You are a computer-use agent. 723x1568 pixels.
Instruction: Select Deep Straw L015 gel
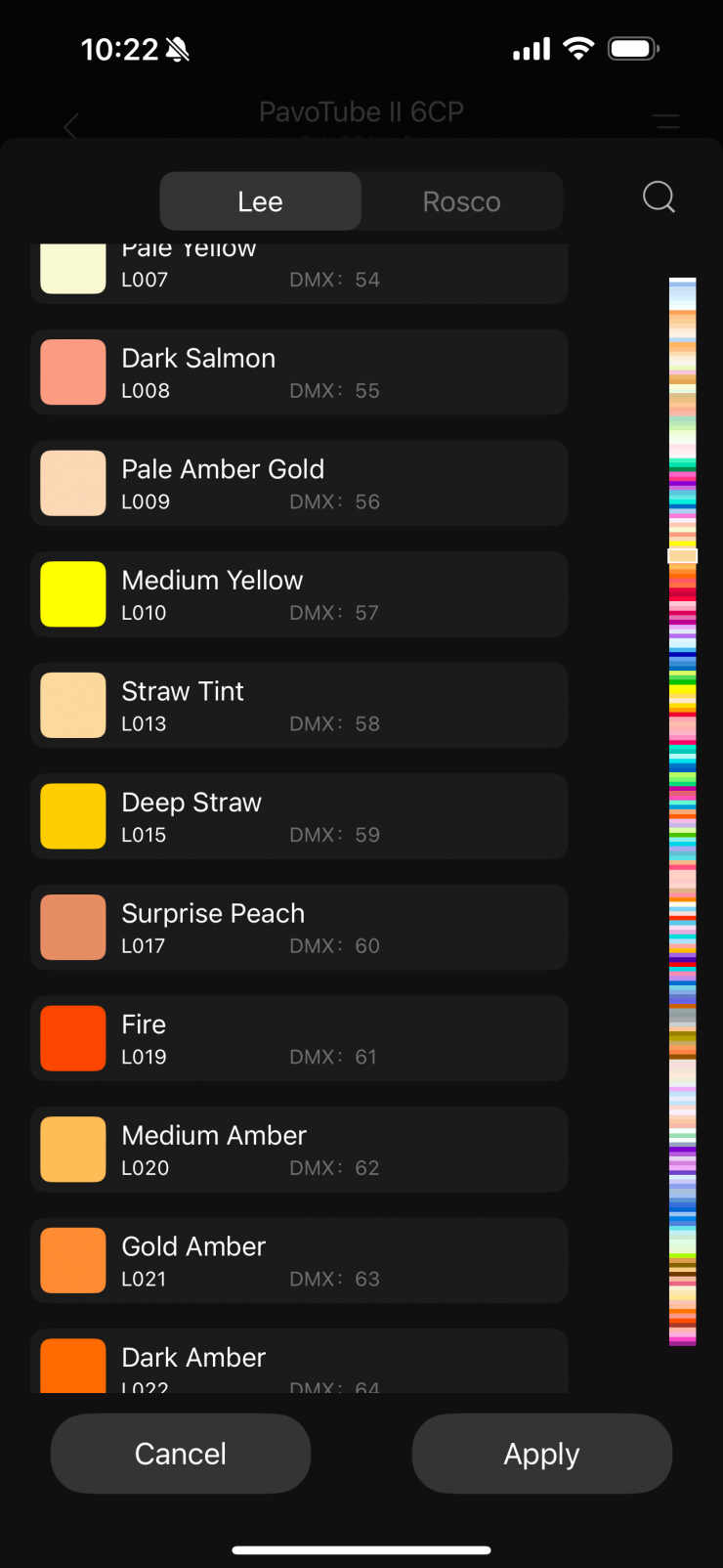[299, 816]
